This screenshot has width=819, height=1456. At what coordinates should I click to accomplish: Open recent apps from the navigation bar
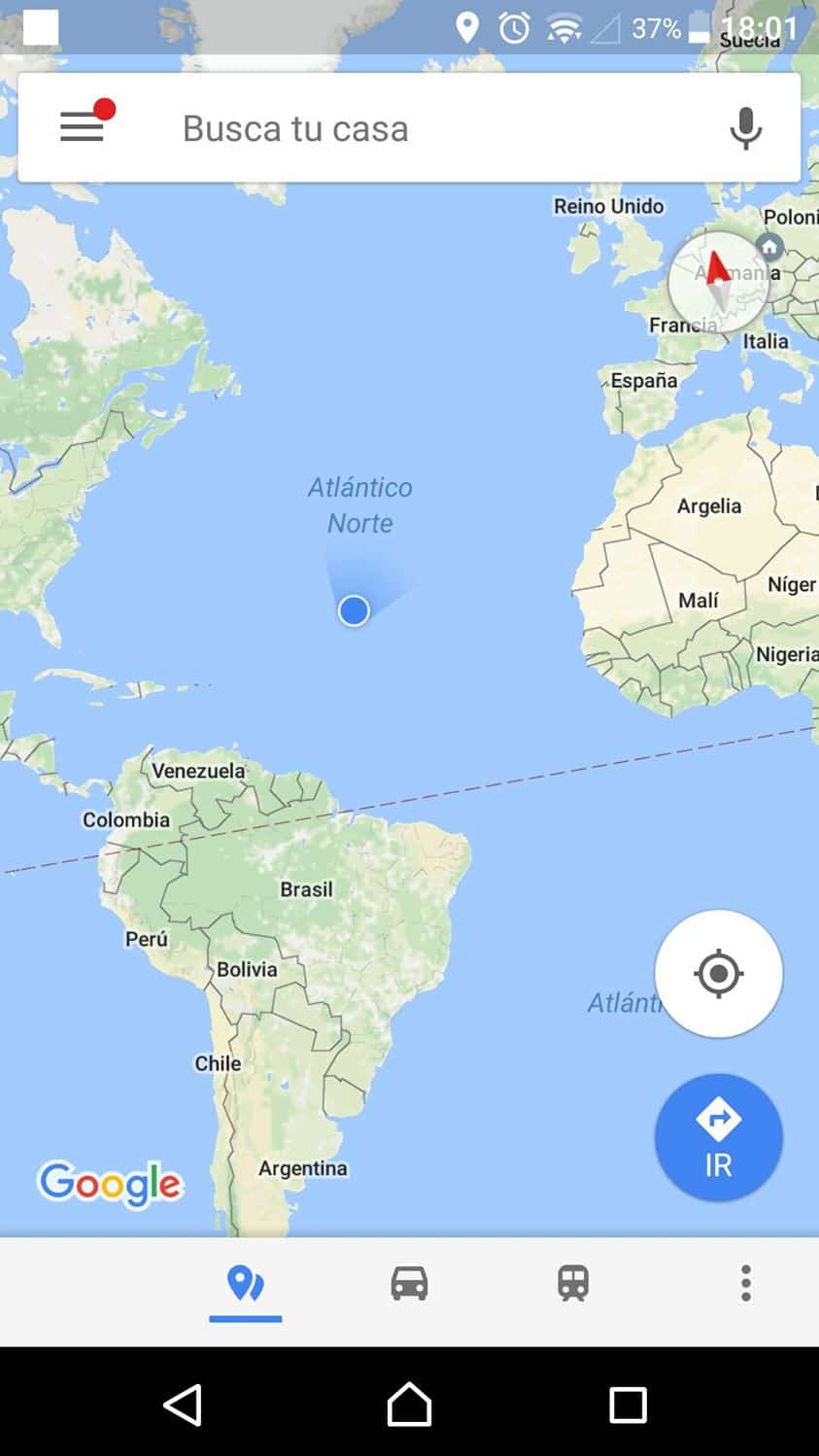628,1404
